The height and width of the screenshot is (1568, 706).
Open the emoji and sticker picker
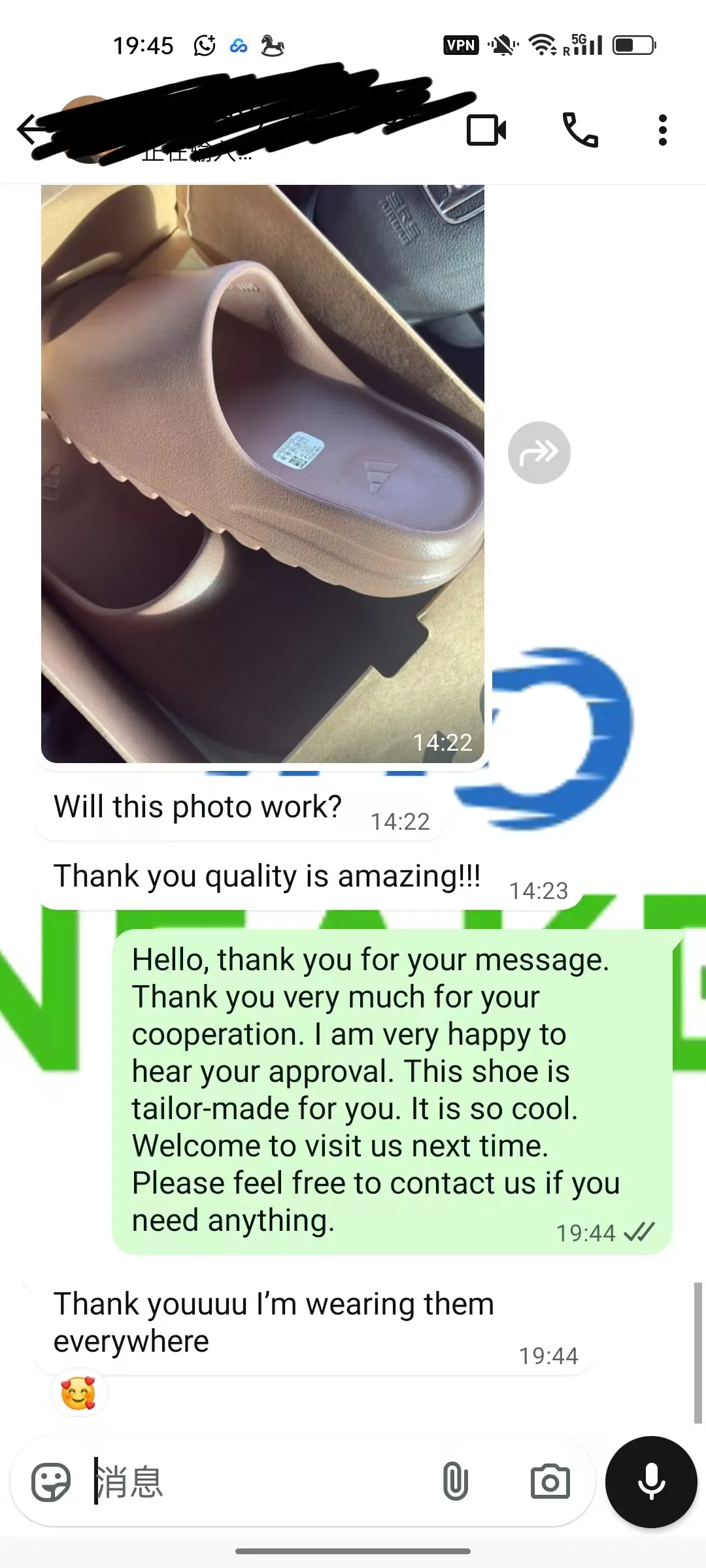pyautogui.click(x=51, y=1482)
